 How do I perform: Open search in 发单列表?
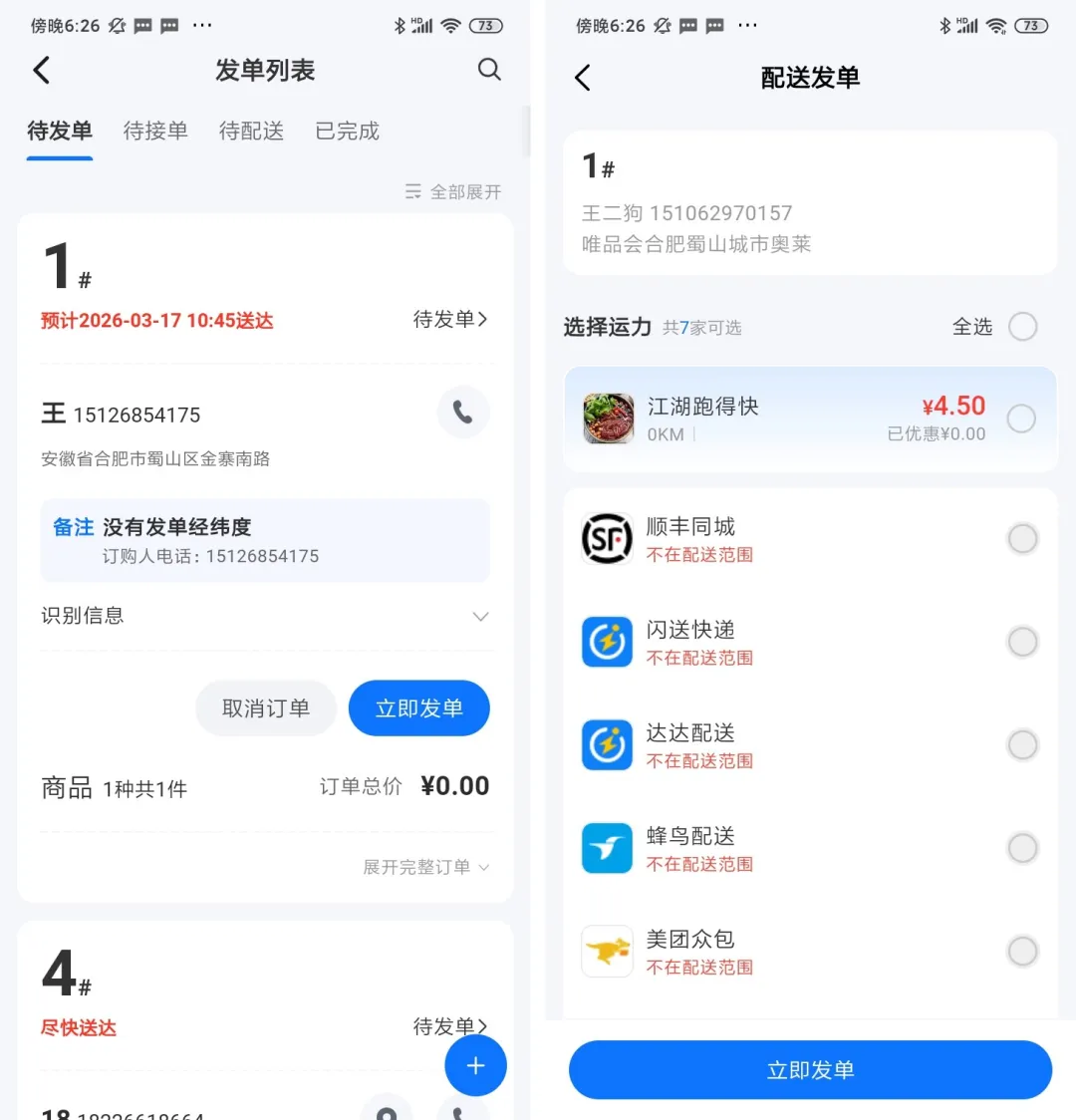488,70
